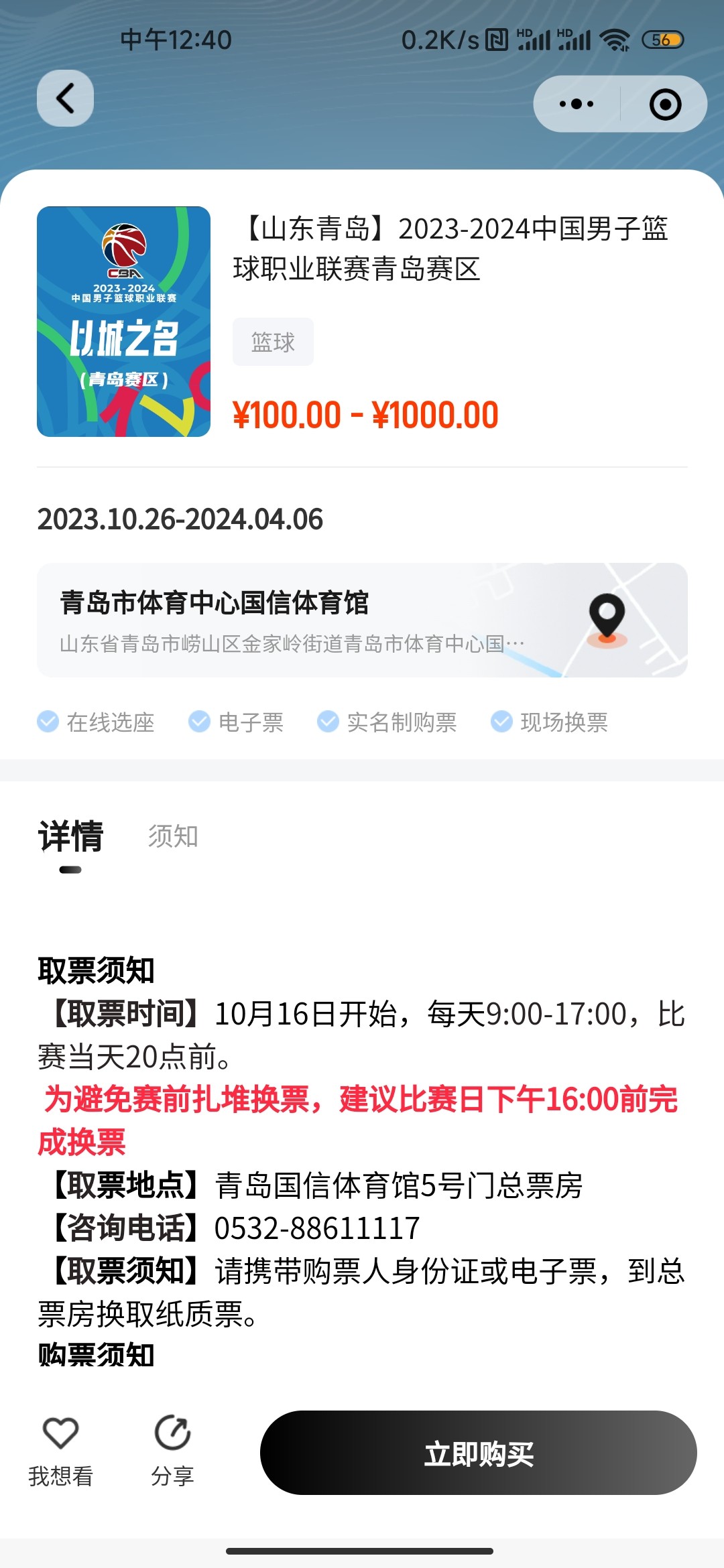Open the mini program three-dot menu
This screenshot has height=1568, width=724.
point(577,104)
